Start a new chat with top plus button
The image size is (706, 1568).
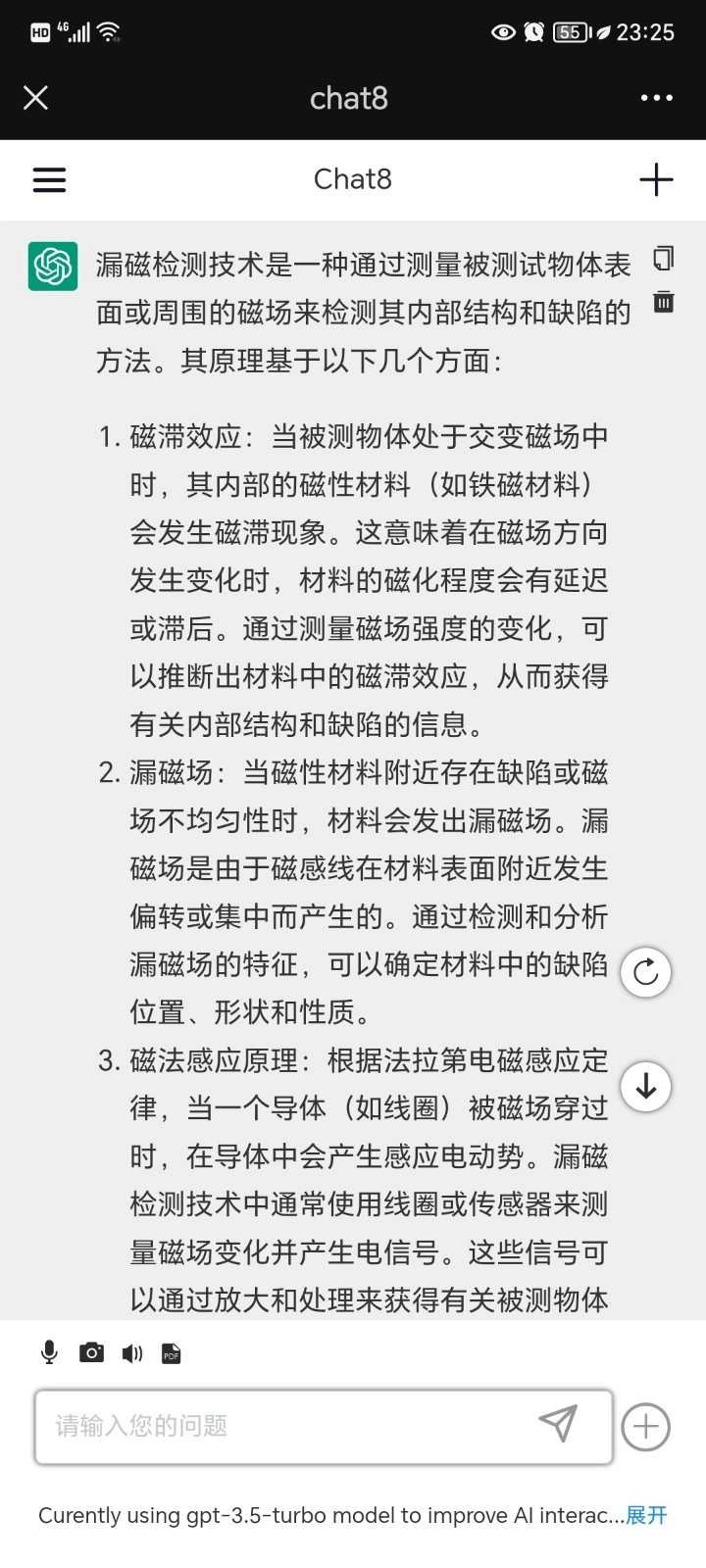[657, 179]
